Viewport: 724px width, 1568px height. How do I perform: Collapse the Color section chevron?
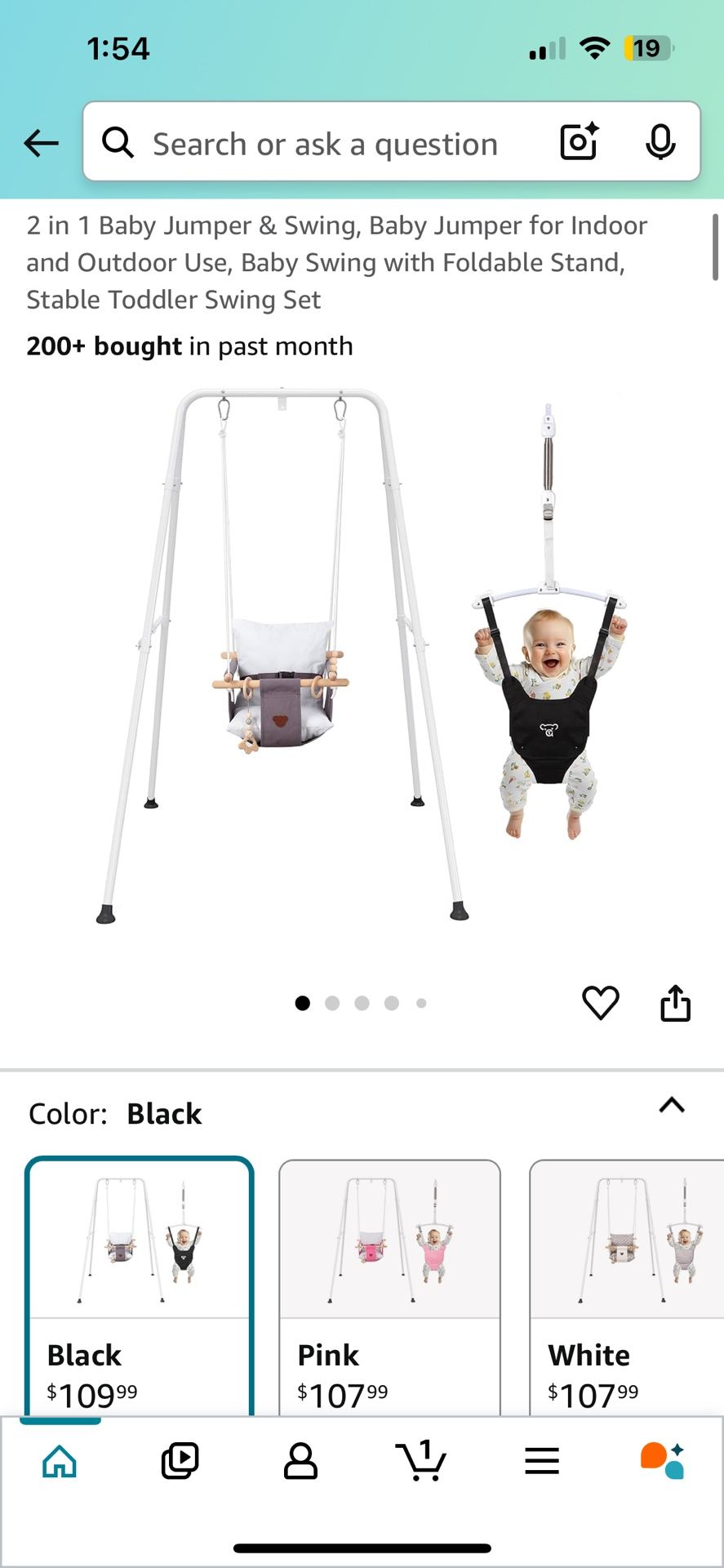pos(671,1106)
